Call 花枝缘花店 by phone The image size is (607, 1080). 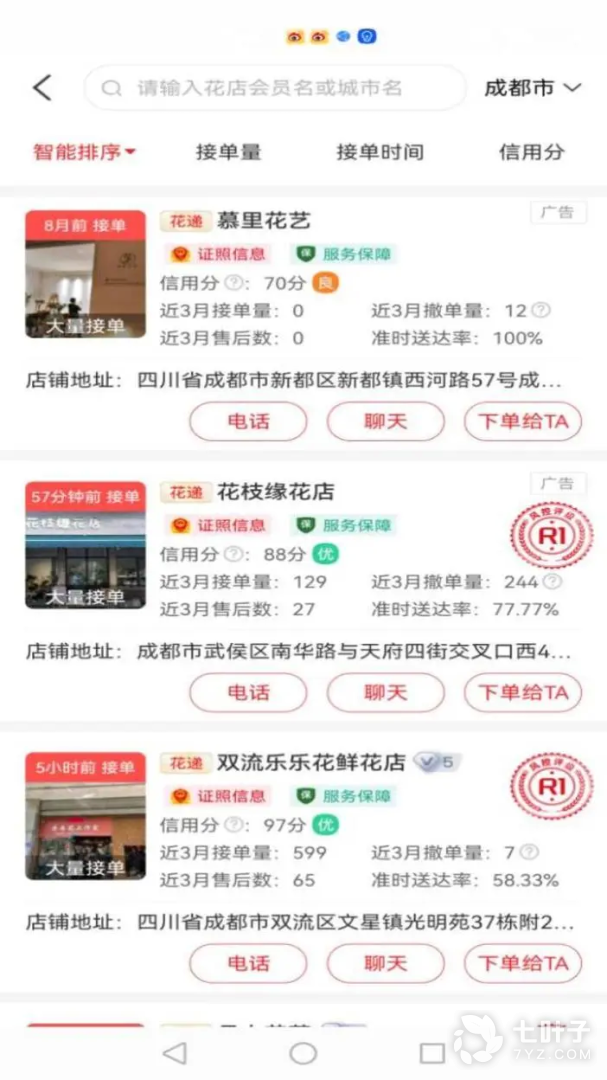tap(248, 693)
